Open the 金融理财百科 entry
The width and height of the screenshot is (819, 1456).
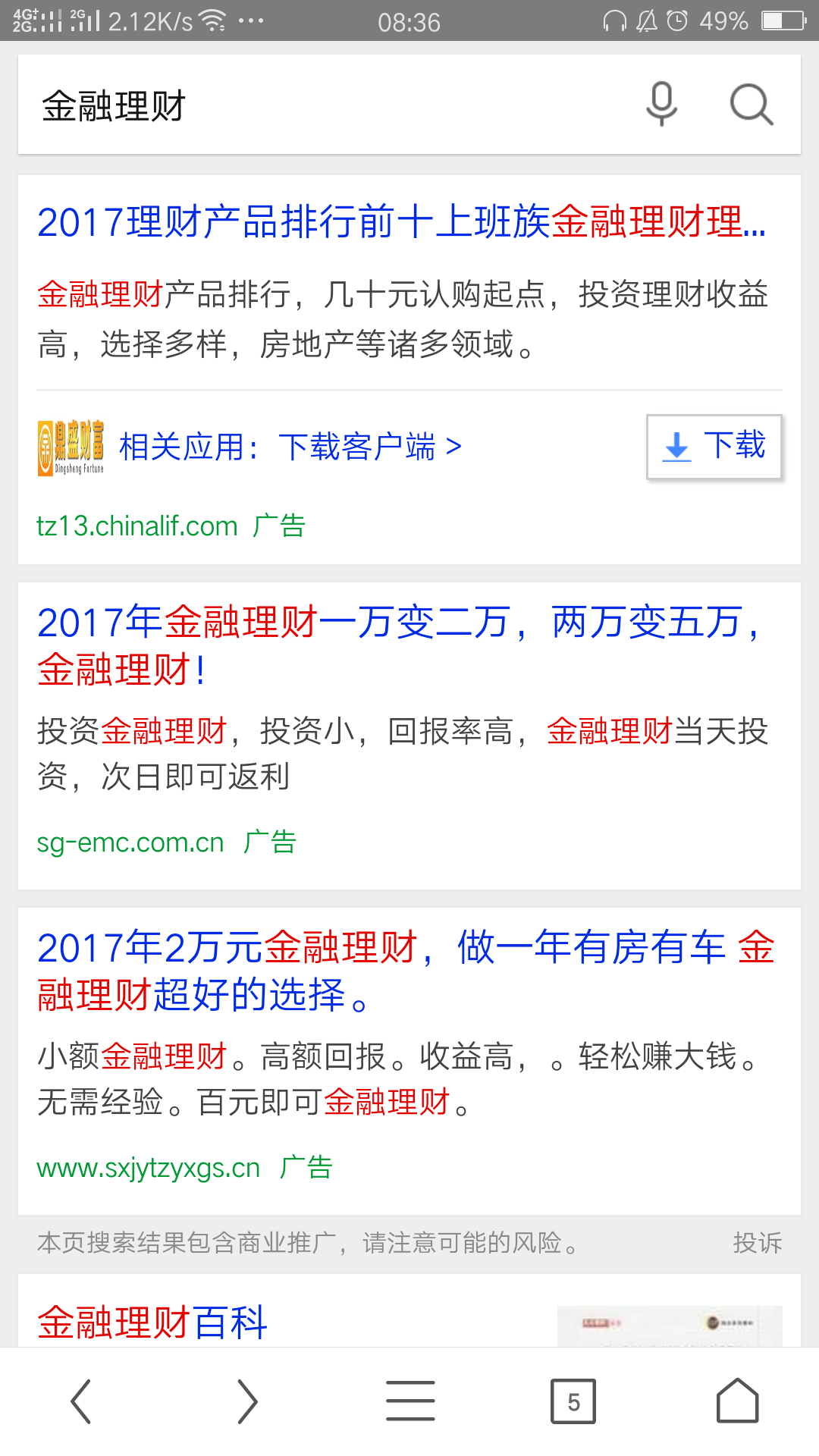pyautogui.click(x=152, y=1323)
